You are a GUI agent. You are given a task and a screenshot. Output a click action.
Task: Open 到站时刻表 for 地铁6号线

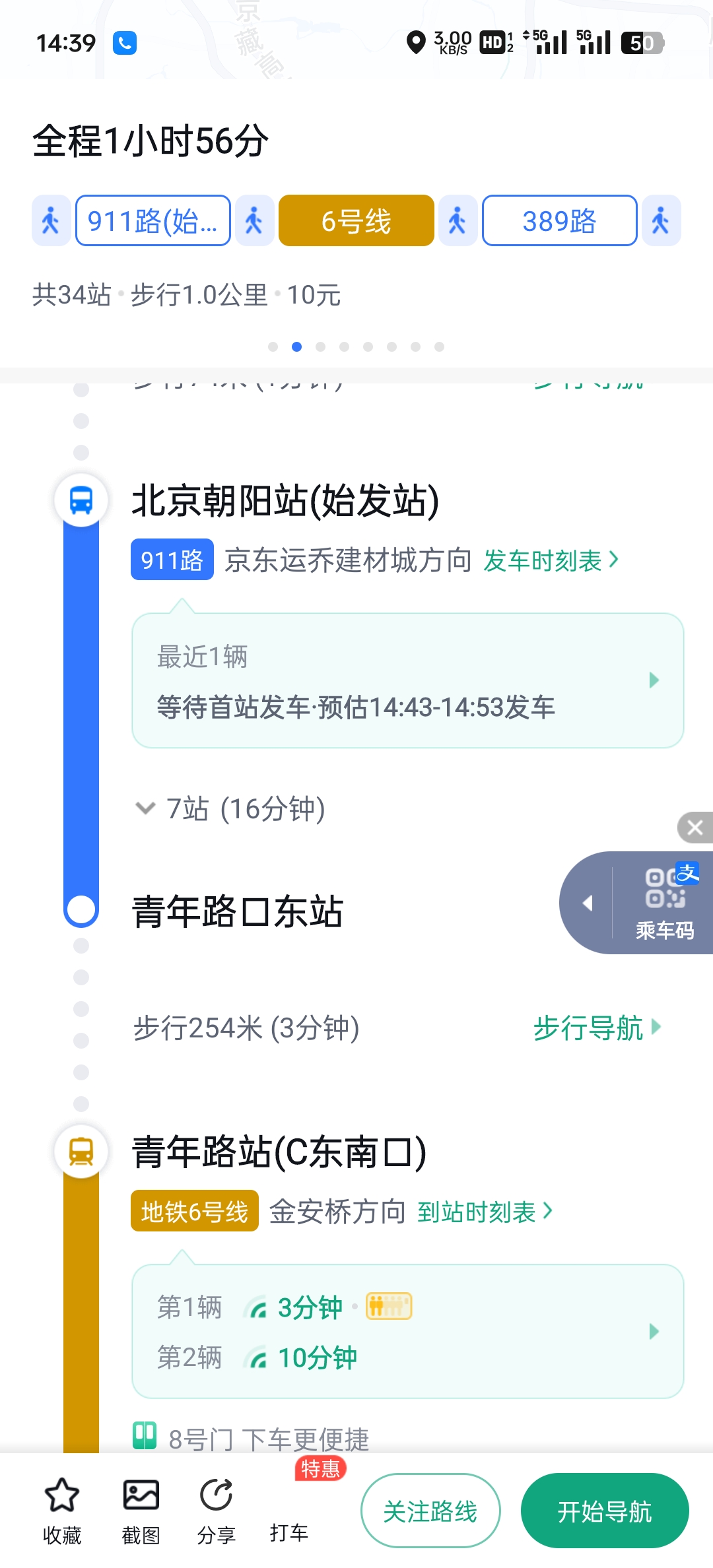(x=485, y=1212)
